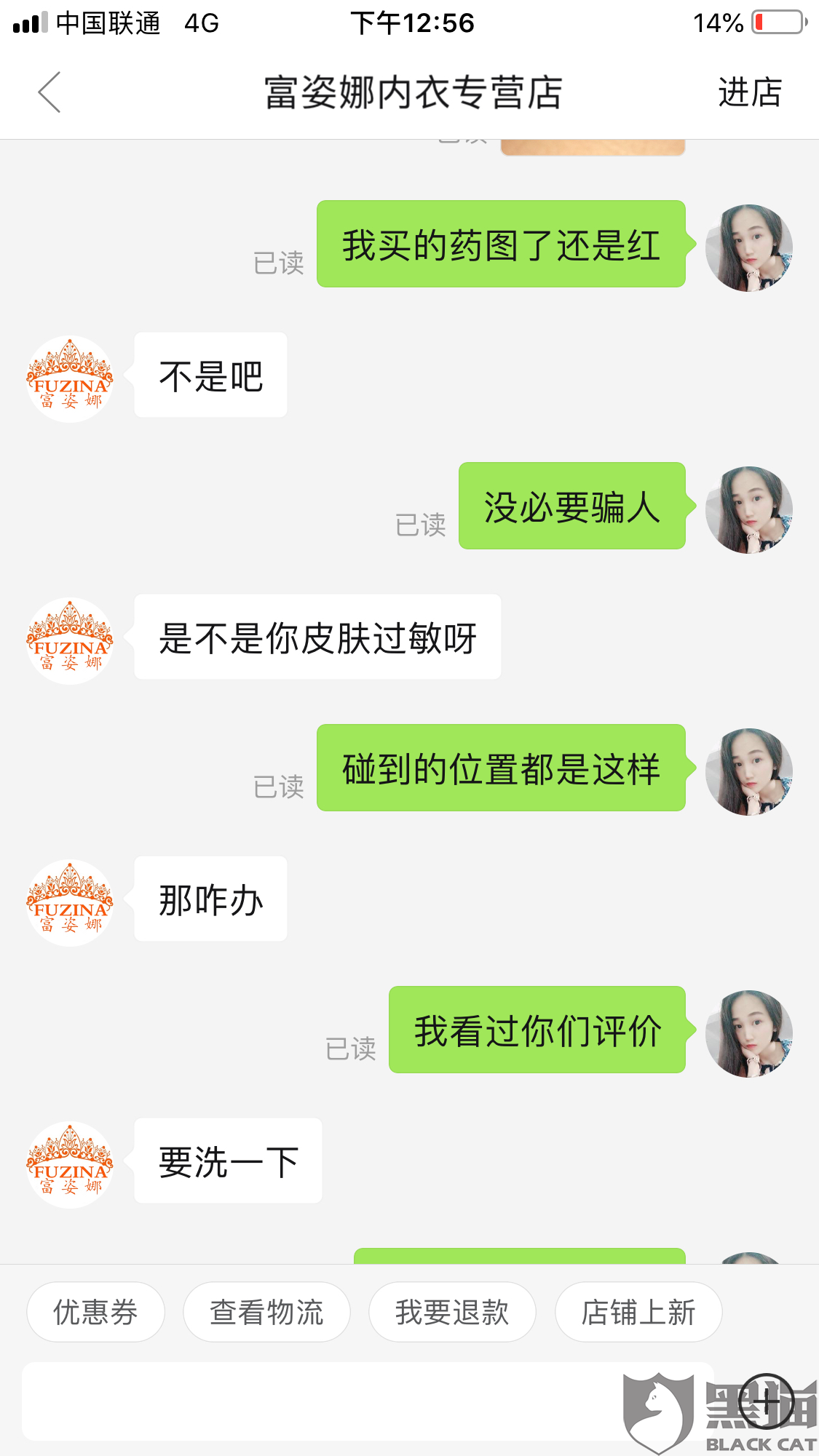The width and height of the screenshot is (819, 1456).
Task: Go back from the chat screen
Action: [50, 92]
